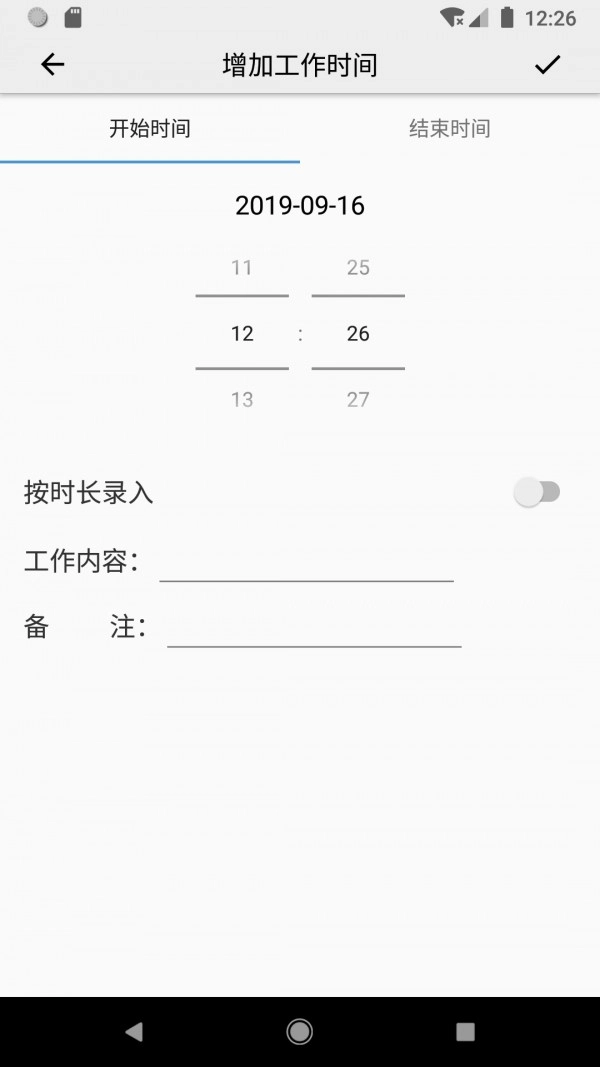This screenshot has width=600, height=1067.
Task: Switch to the 结束时间 tab
Action: tap(449, 129)
